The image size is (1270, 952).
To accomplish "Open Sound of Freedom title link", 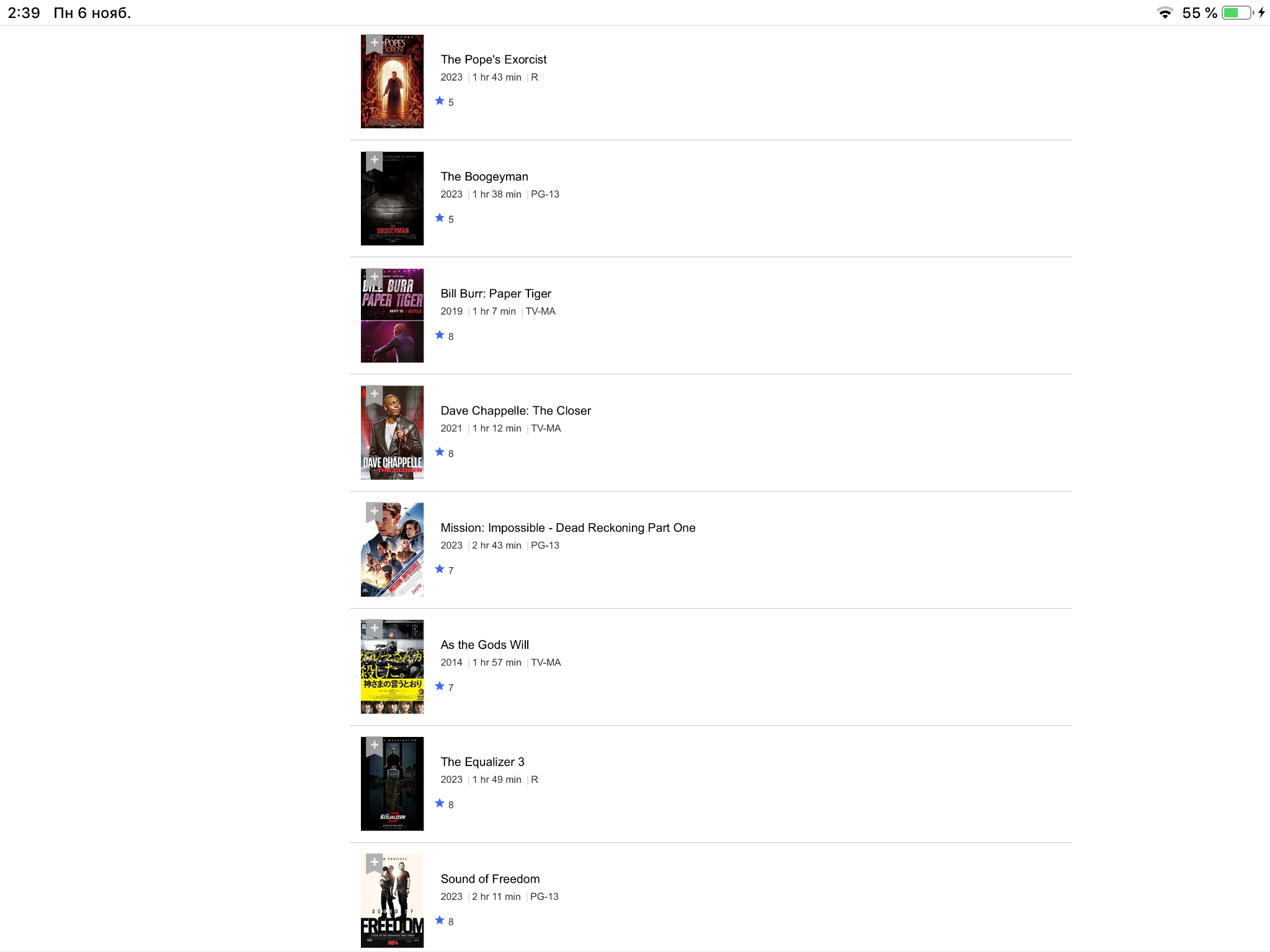I will [490, 879].
